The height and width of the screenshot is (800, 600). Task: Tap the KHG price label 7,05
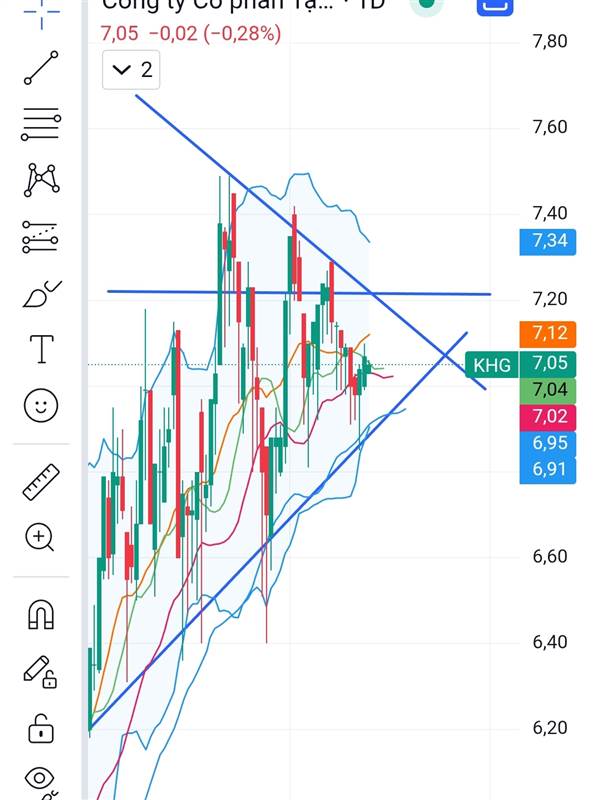521,364
